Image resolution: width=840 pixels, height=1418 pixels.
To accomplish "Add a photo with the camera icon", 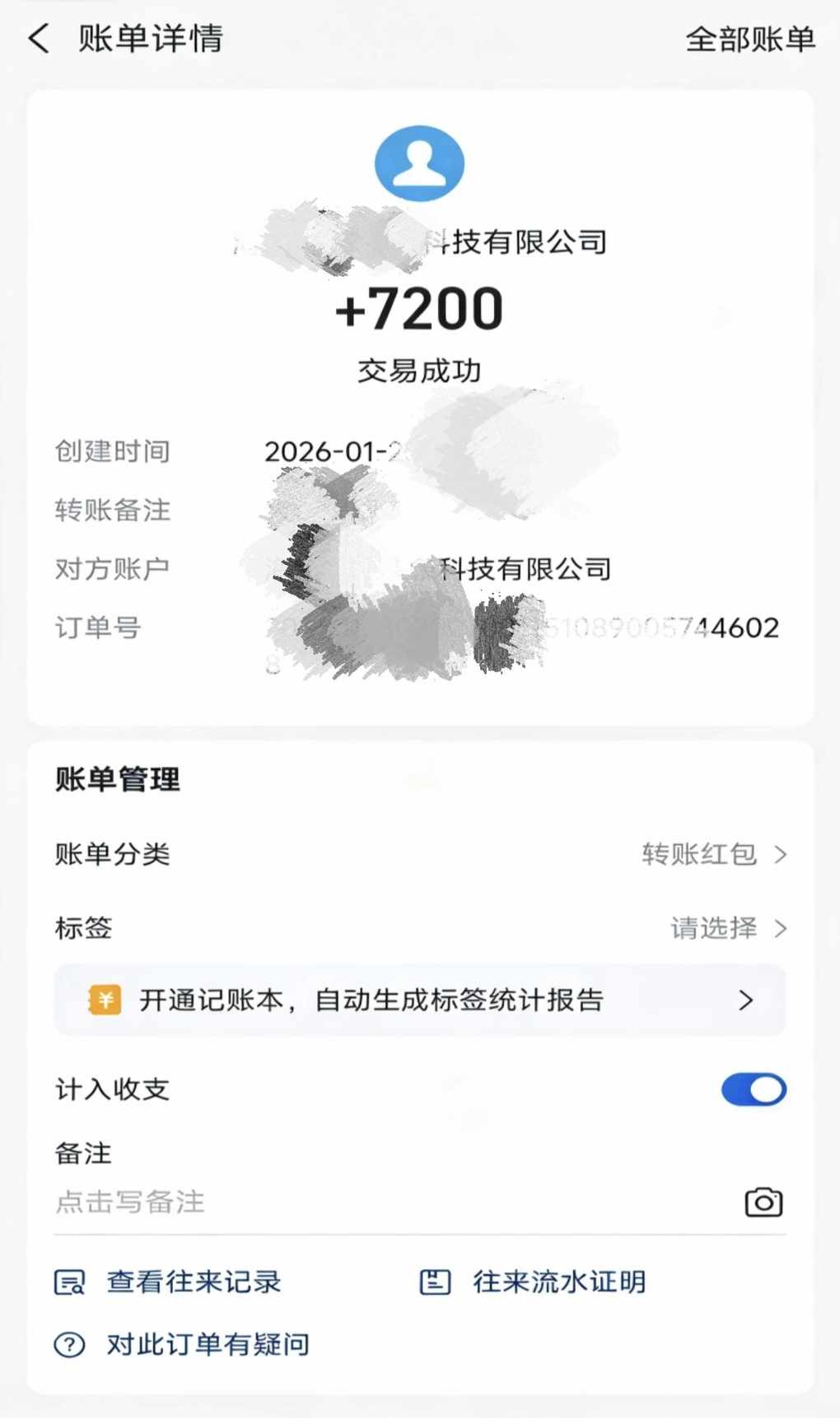I will [763, 1202].
